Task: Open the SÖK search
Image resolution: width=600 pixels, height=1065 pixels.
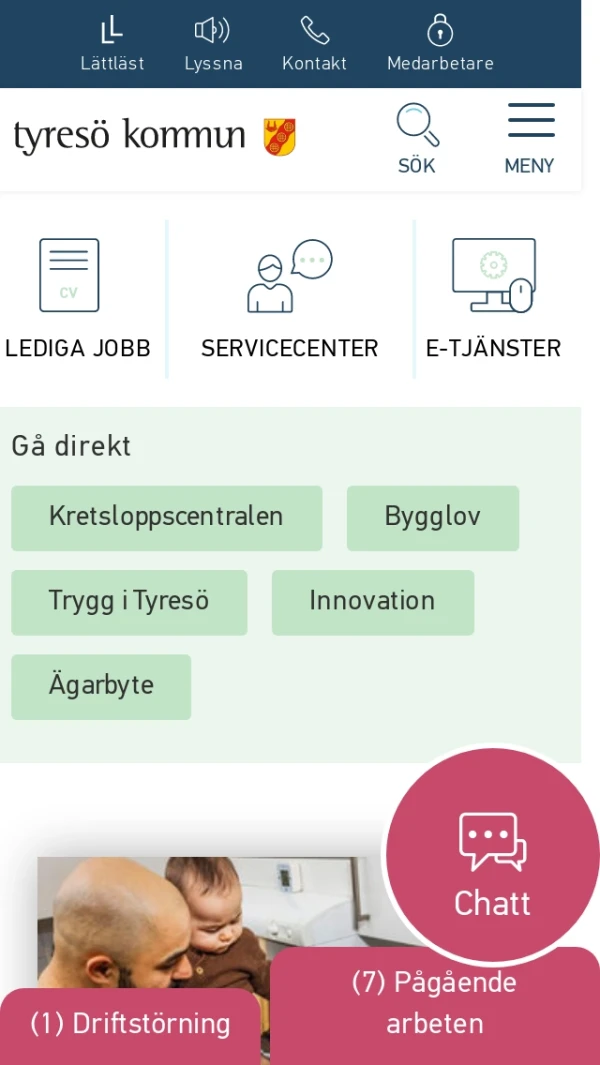Action: coord(417,139)
